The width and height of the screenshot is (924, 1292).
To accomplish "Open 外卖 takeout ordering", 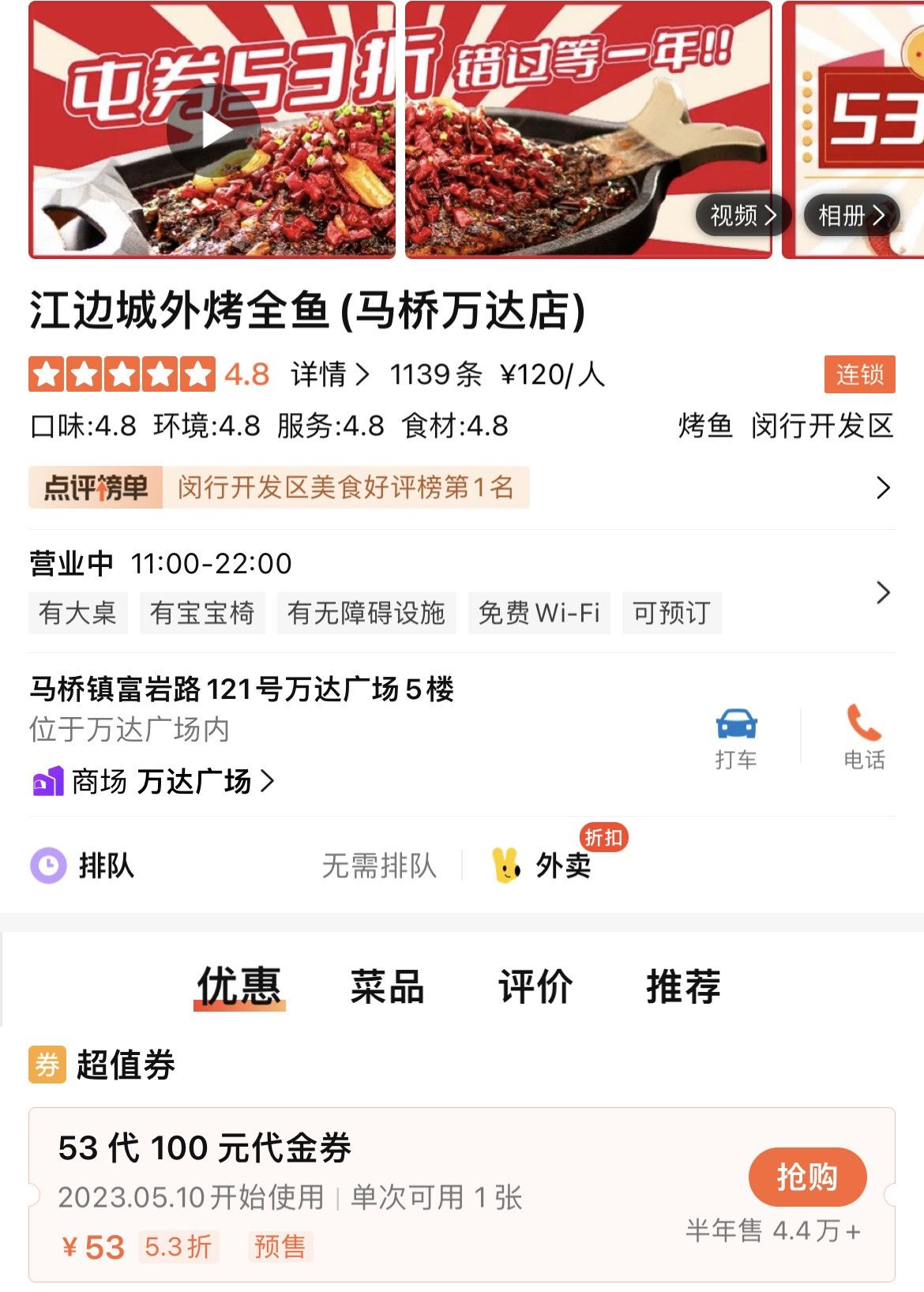I will tap(562, 866).
